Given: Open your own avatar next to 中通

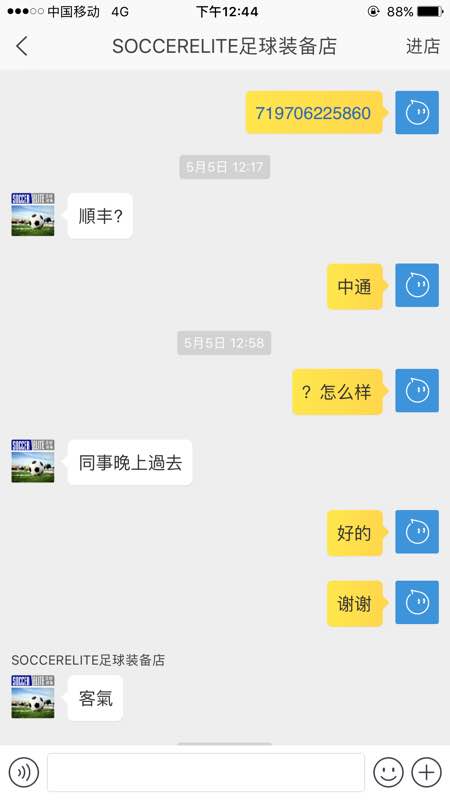Looking at the screenshot, I should [417, 285].
